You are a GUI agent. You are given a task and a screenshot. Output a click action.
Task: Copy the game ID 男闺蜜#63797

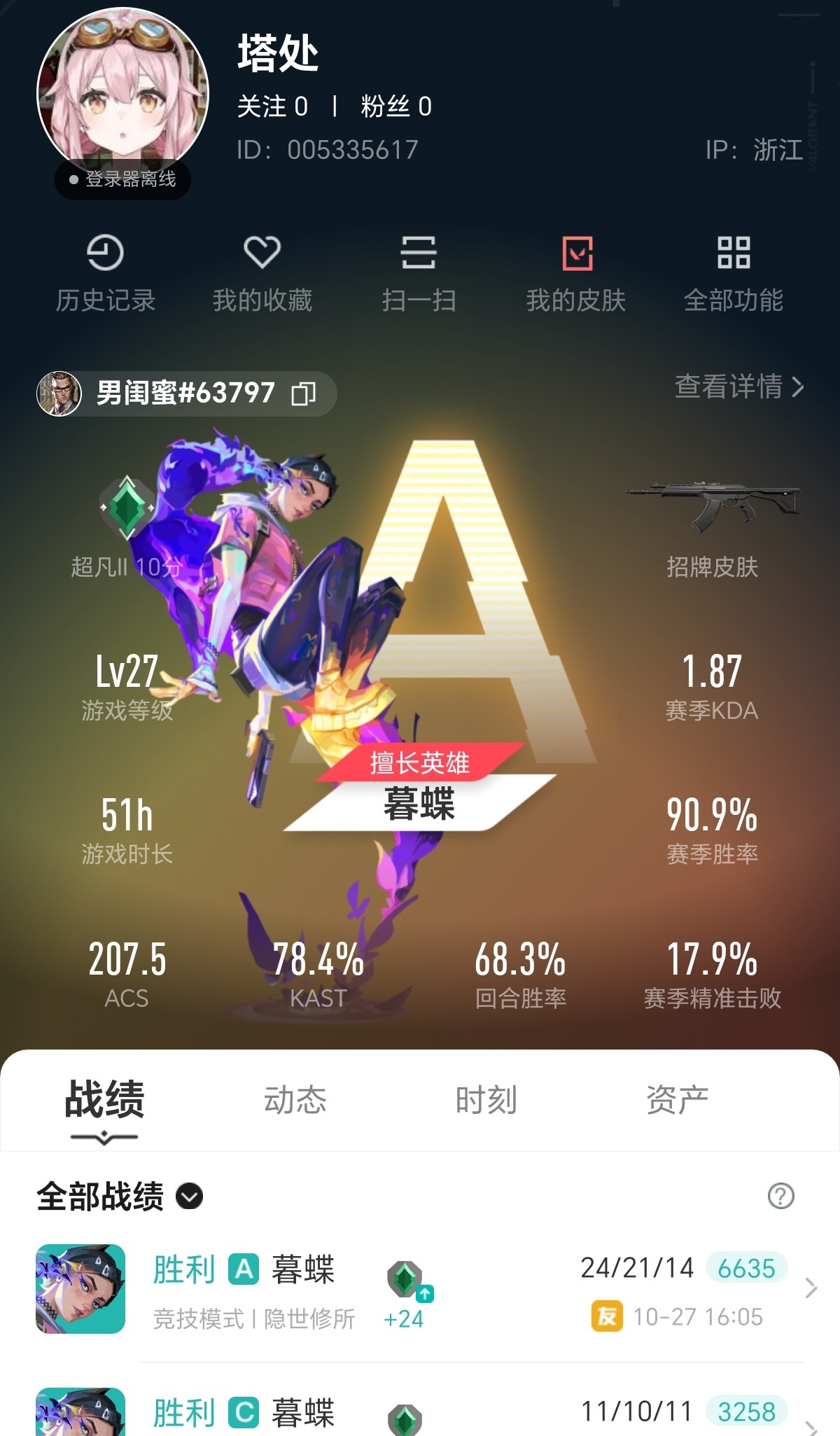point(304,393)
